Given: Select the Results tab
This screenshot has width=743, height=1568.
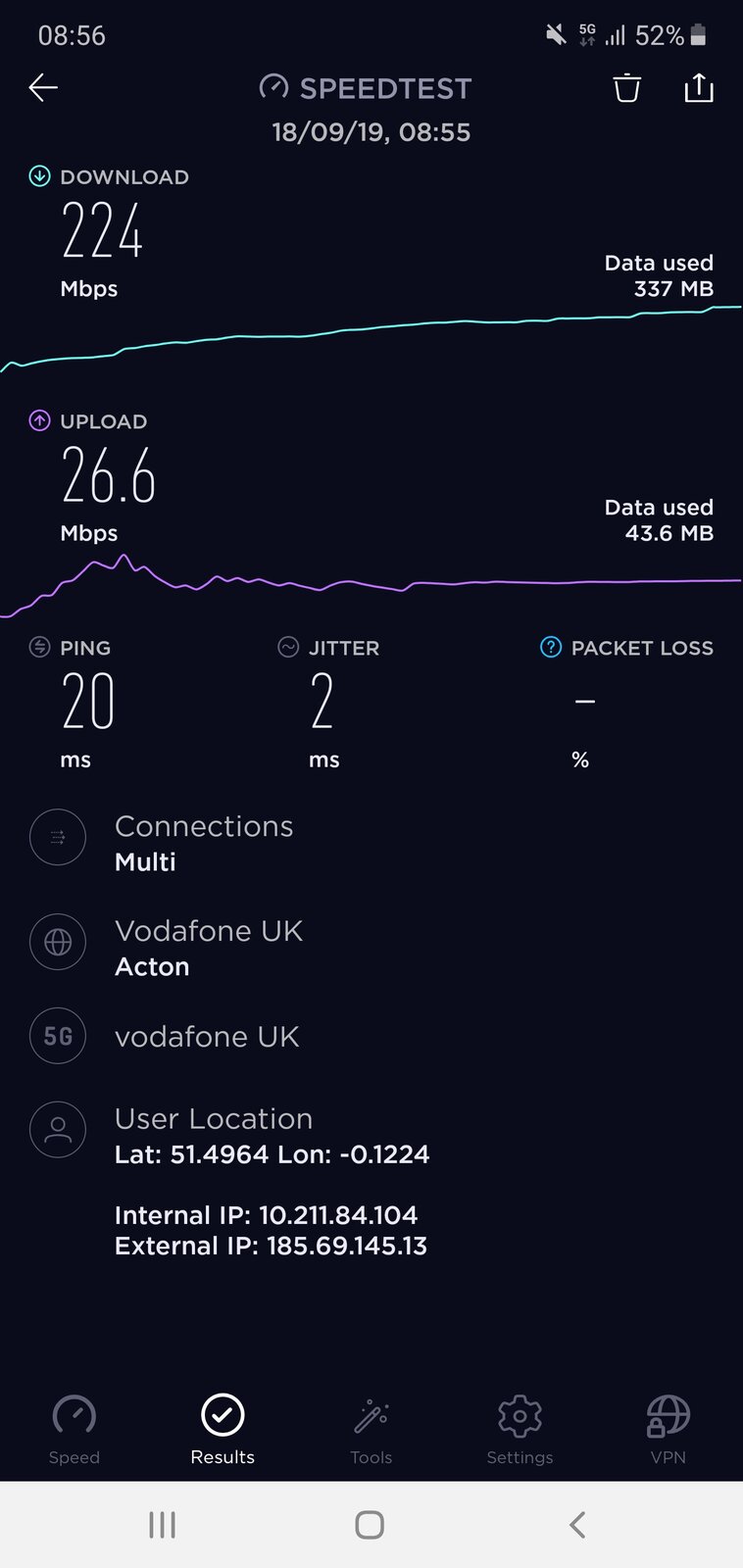Looking at the screenshot, I should (x=223, y=1429).
